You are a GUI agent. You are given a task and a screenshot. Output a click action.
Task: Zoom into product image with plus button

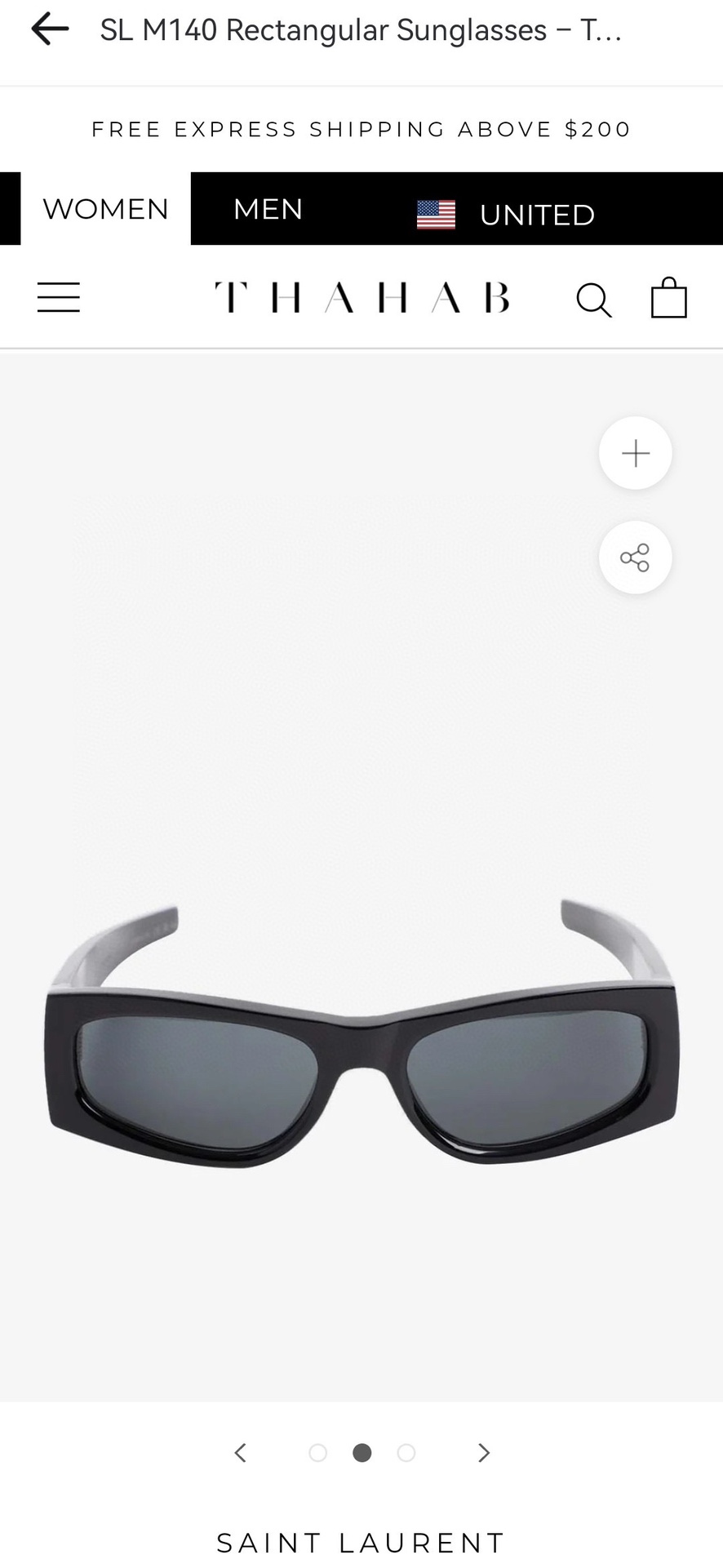coord(635,453)
